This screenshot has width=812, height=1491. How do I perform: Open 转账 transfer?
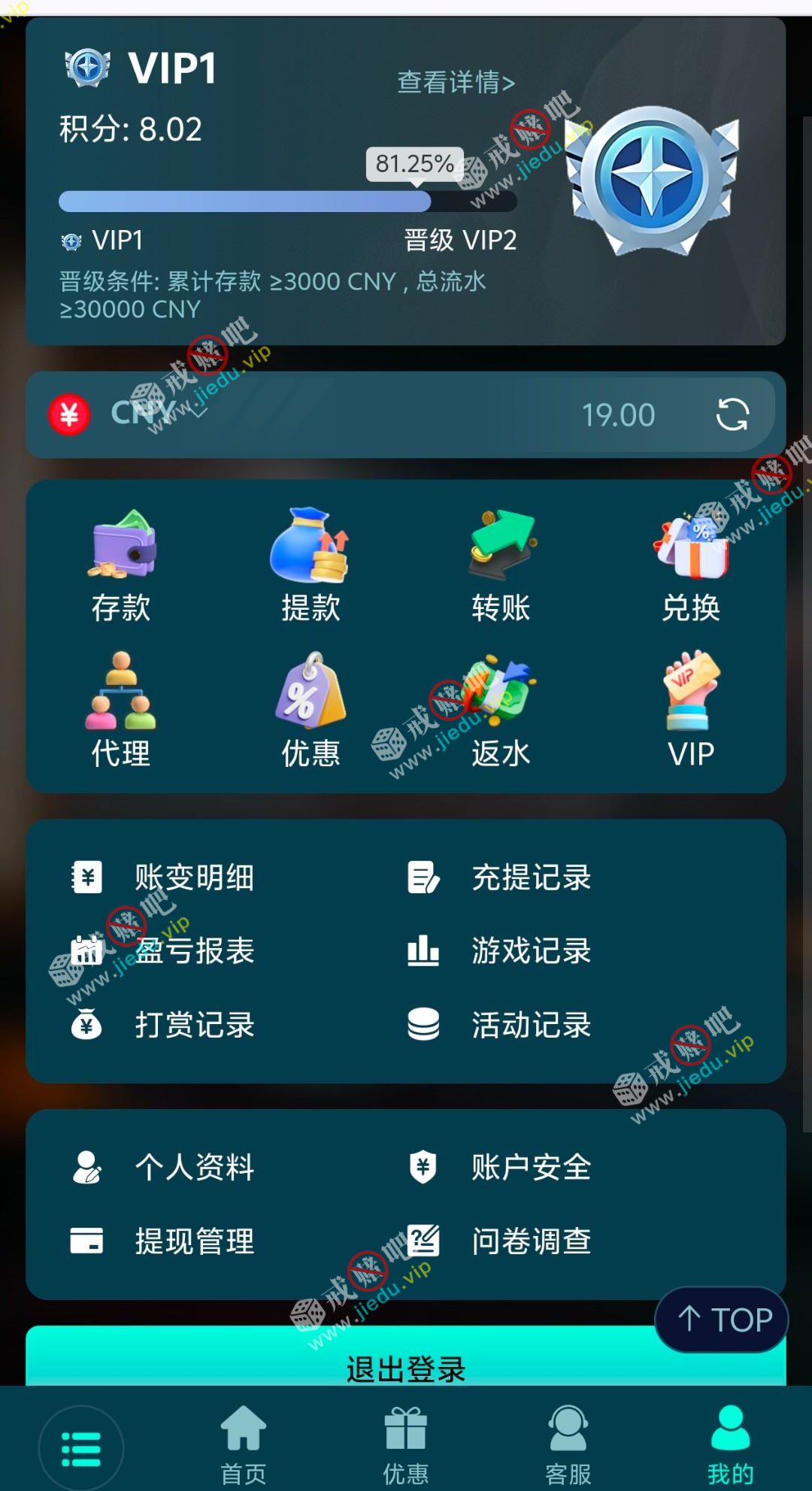tap(501, 565)
